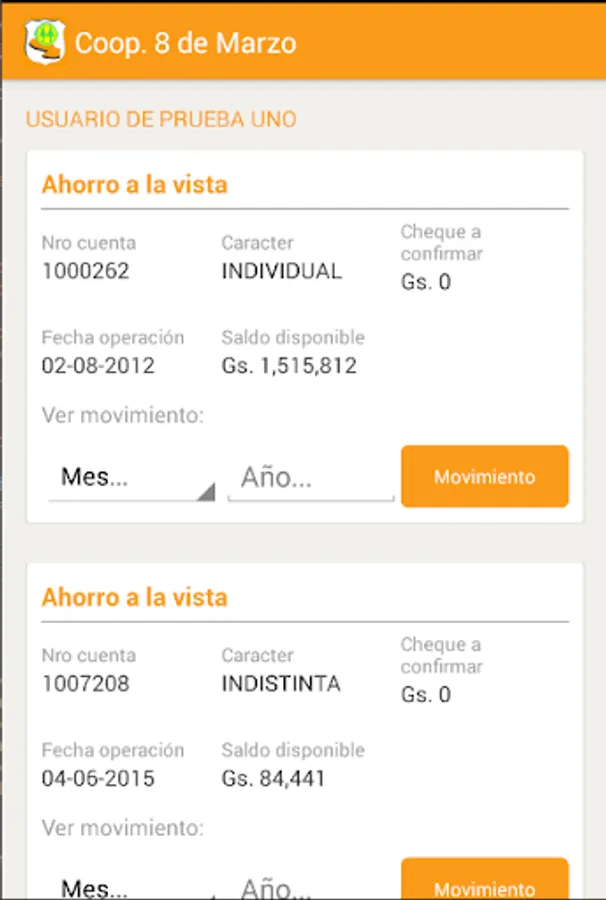Focus the Año field for account 1007208
The width and height of the screenshot is (606, 900).
coord(311,887)
